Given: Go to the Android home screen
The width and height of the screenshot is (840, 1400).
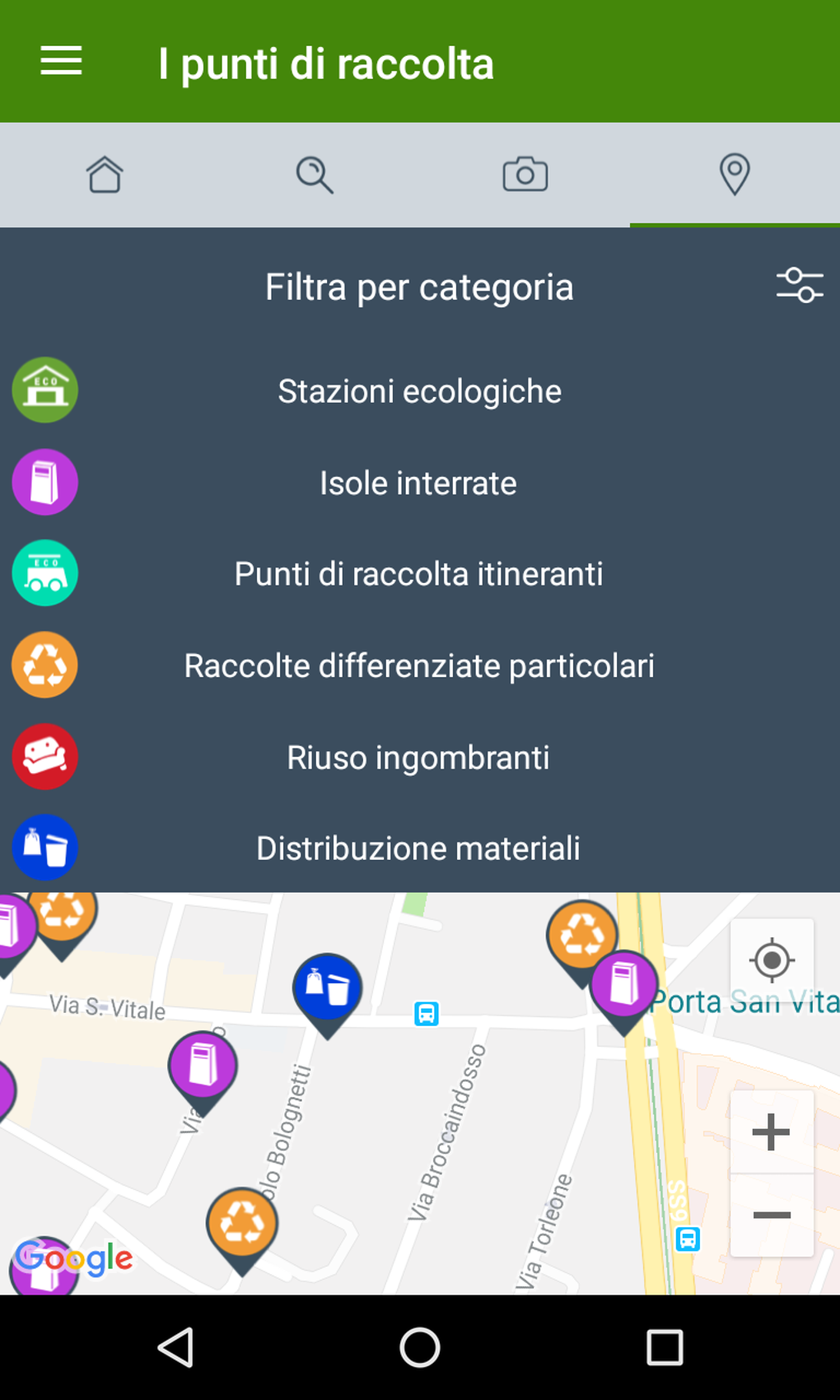Looking at the screenshot, I should [x=420, y=1348].
